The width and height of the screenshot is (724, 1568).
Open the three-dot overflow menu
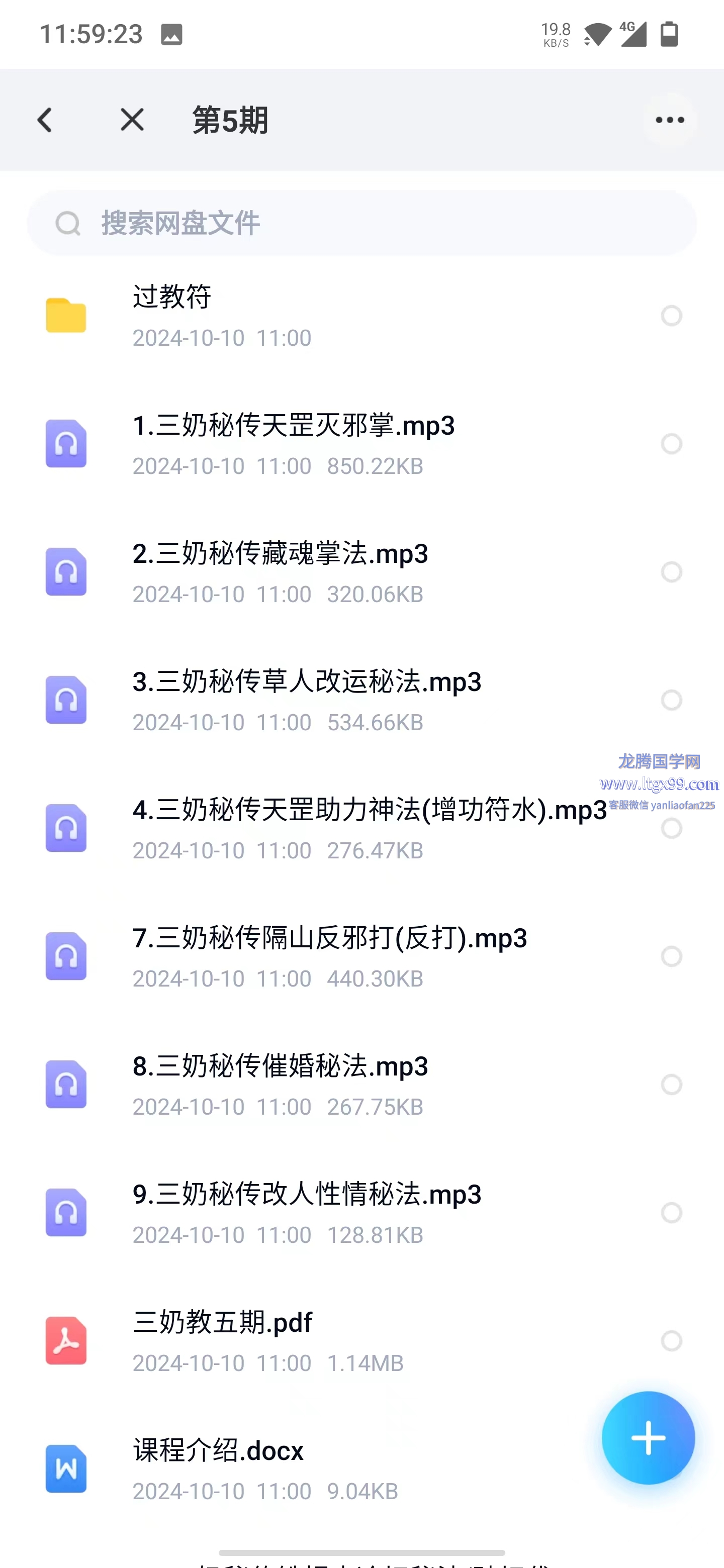[670, 120]
